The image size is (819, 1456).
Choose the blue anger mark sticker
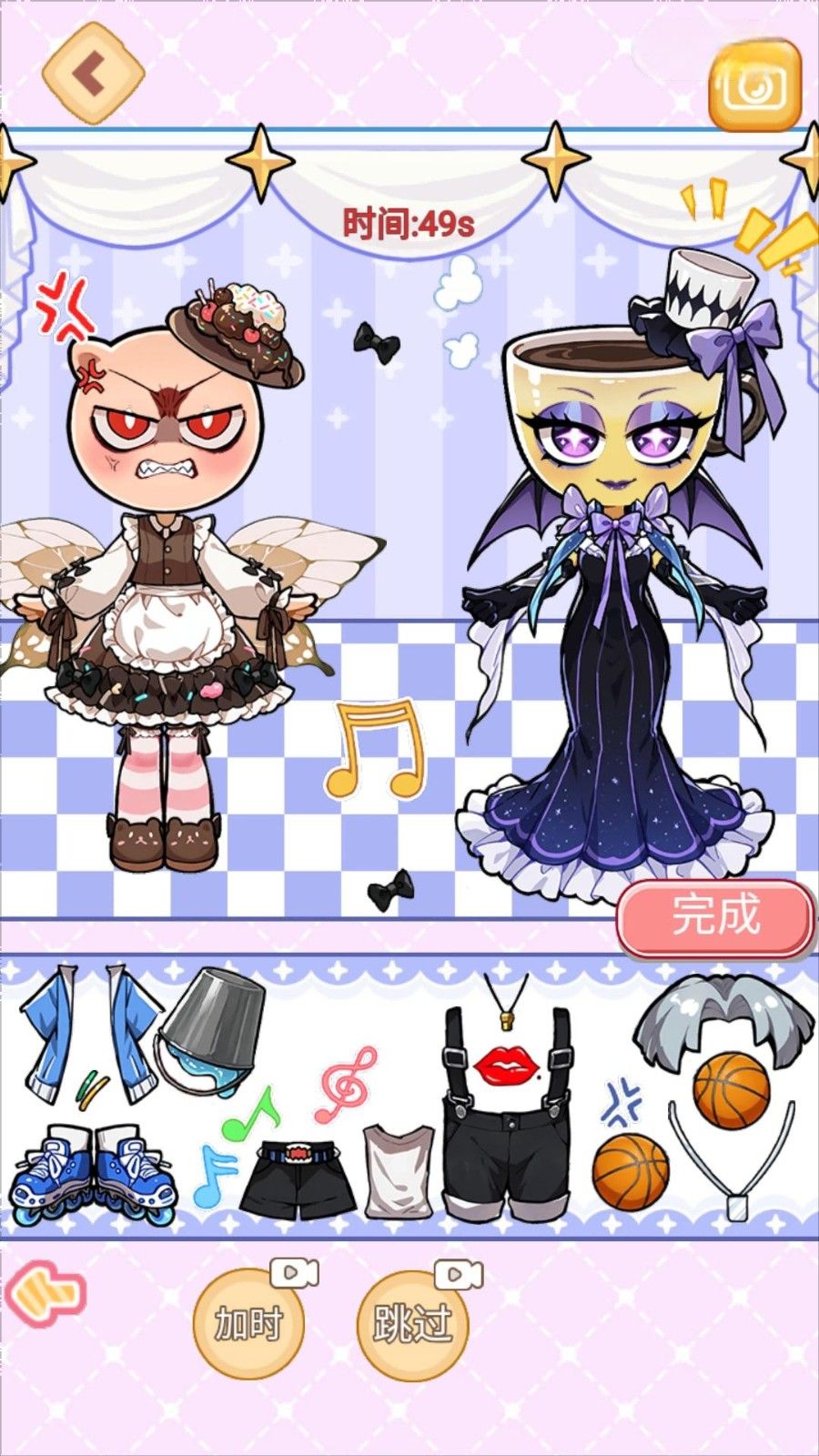point(623,1099)
